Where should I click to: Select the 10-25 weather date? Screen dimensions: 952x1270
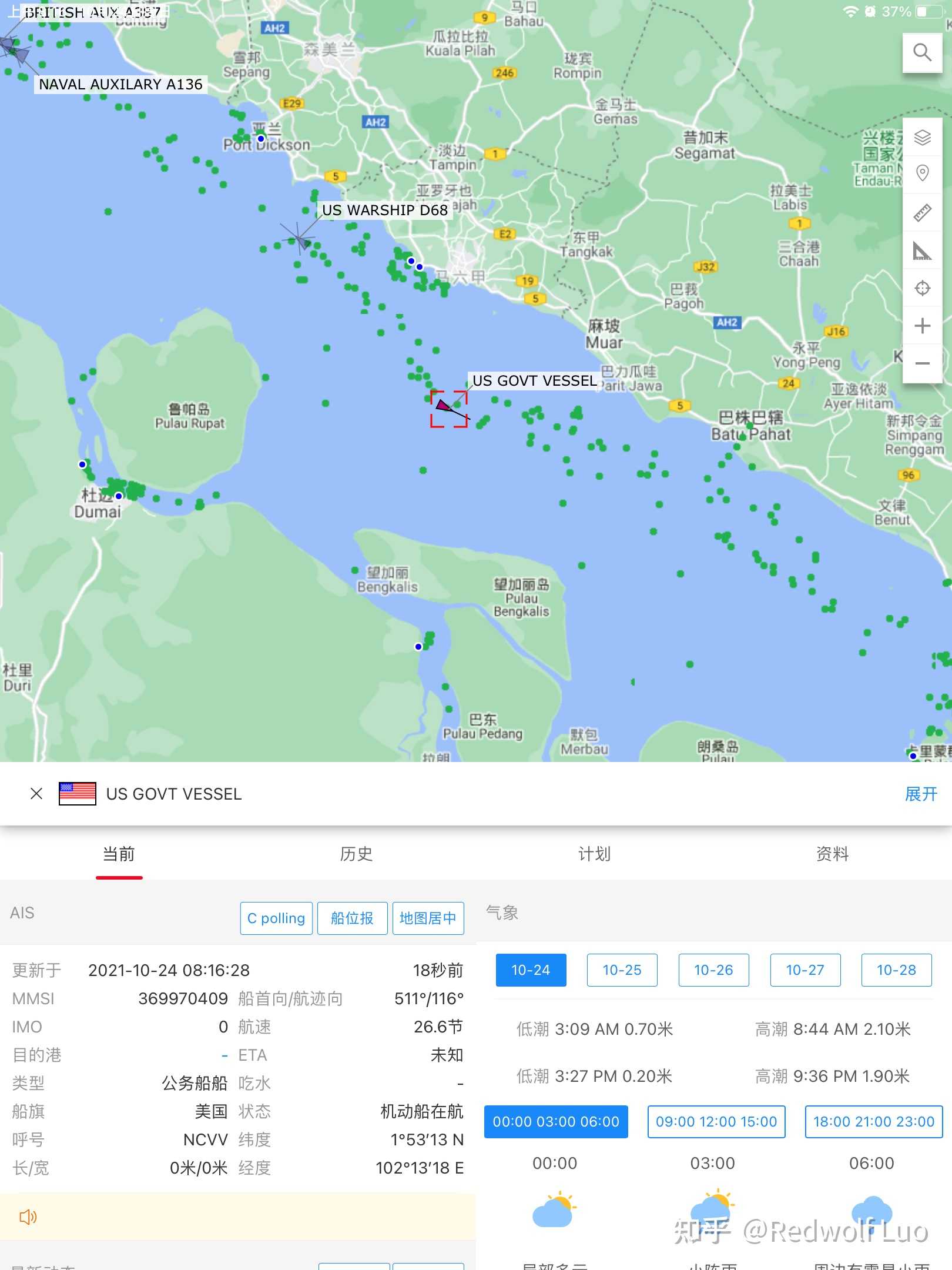pyautogui.click(x=622, y=970)
